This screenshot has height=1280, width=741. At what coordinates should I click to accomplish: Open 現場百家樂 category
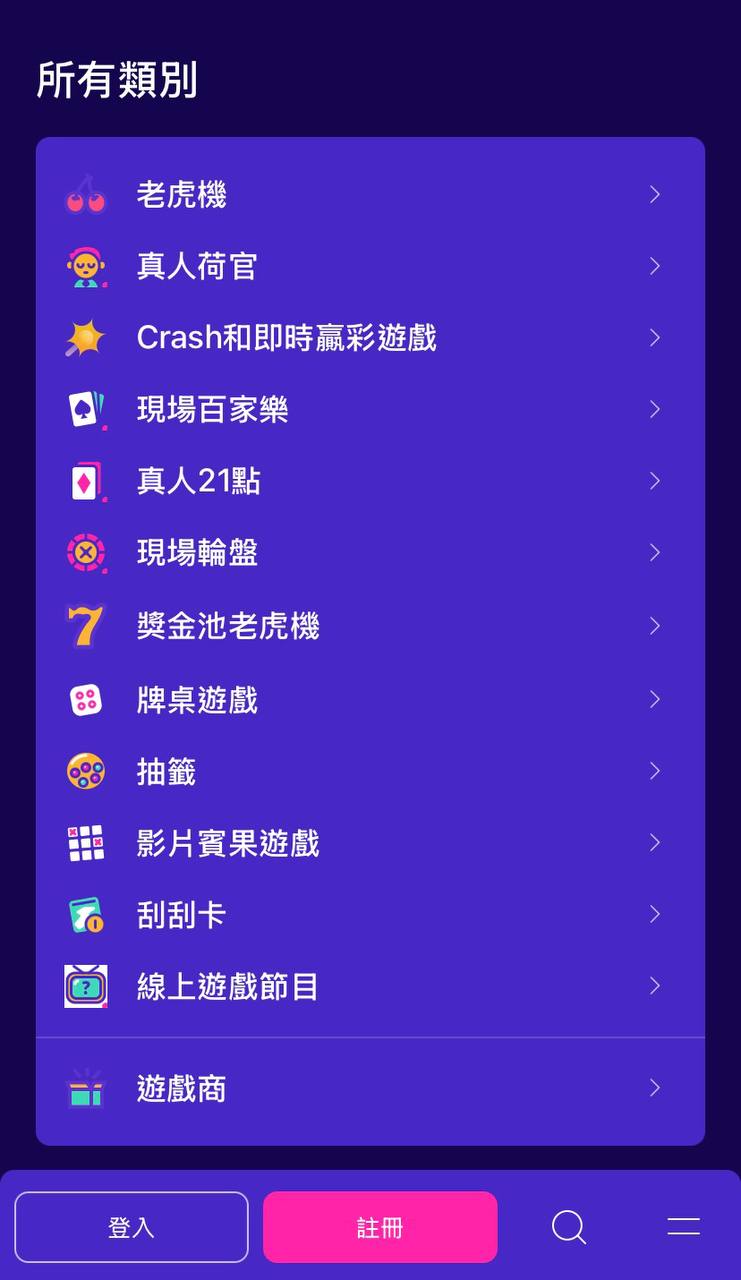click(x=370, y=409)
